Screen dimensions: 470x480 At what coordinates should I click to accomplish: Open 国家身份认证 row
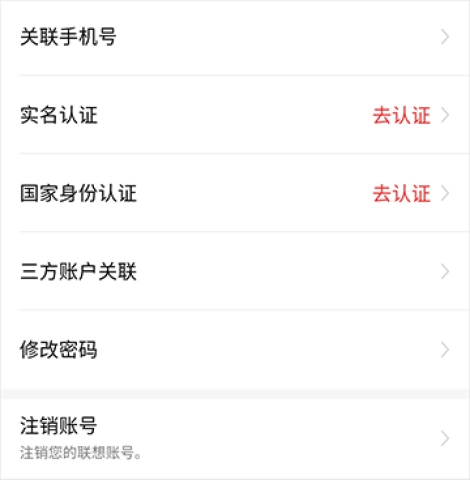(x=235, y=193)
